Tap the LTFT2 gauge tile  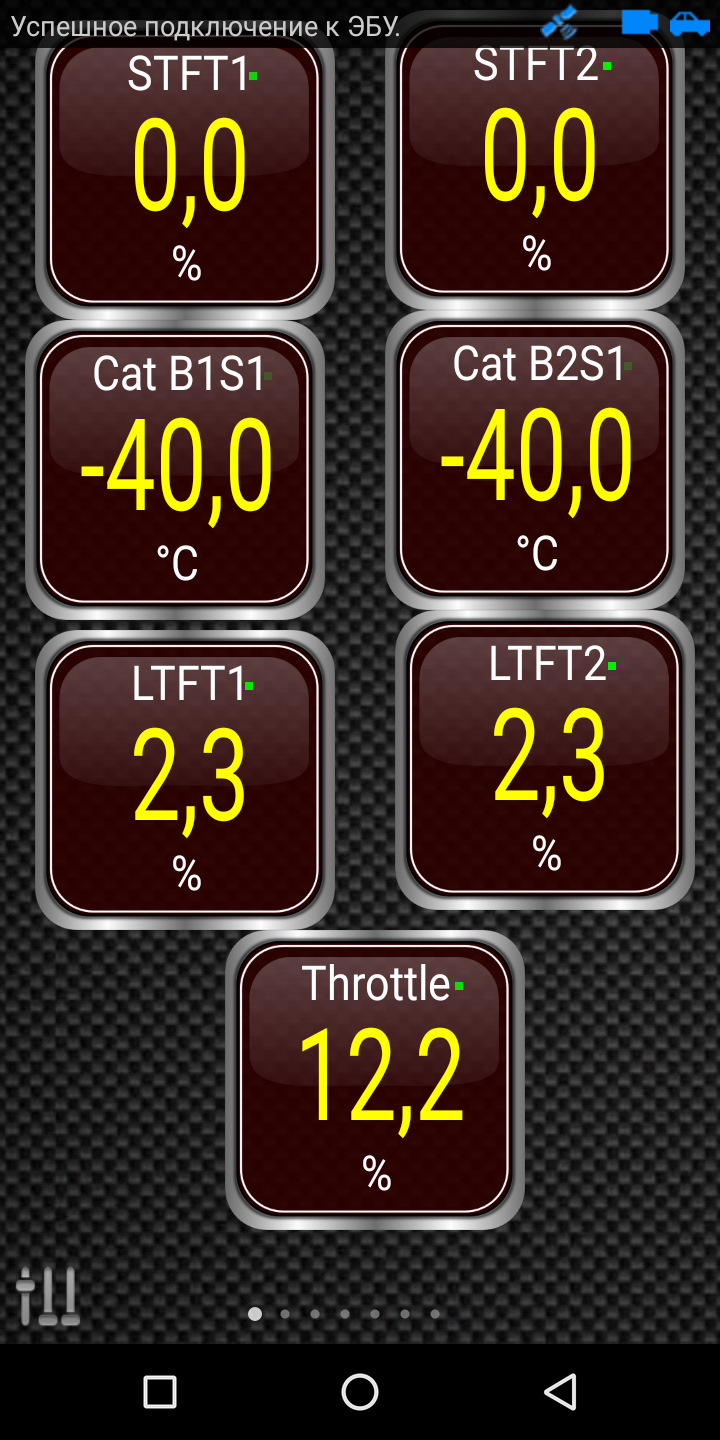[x=545, y=760]
